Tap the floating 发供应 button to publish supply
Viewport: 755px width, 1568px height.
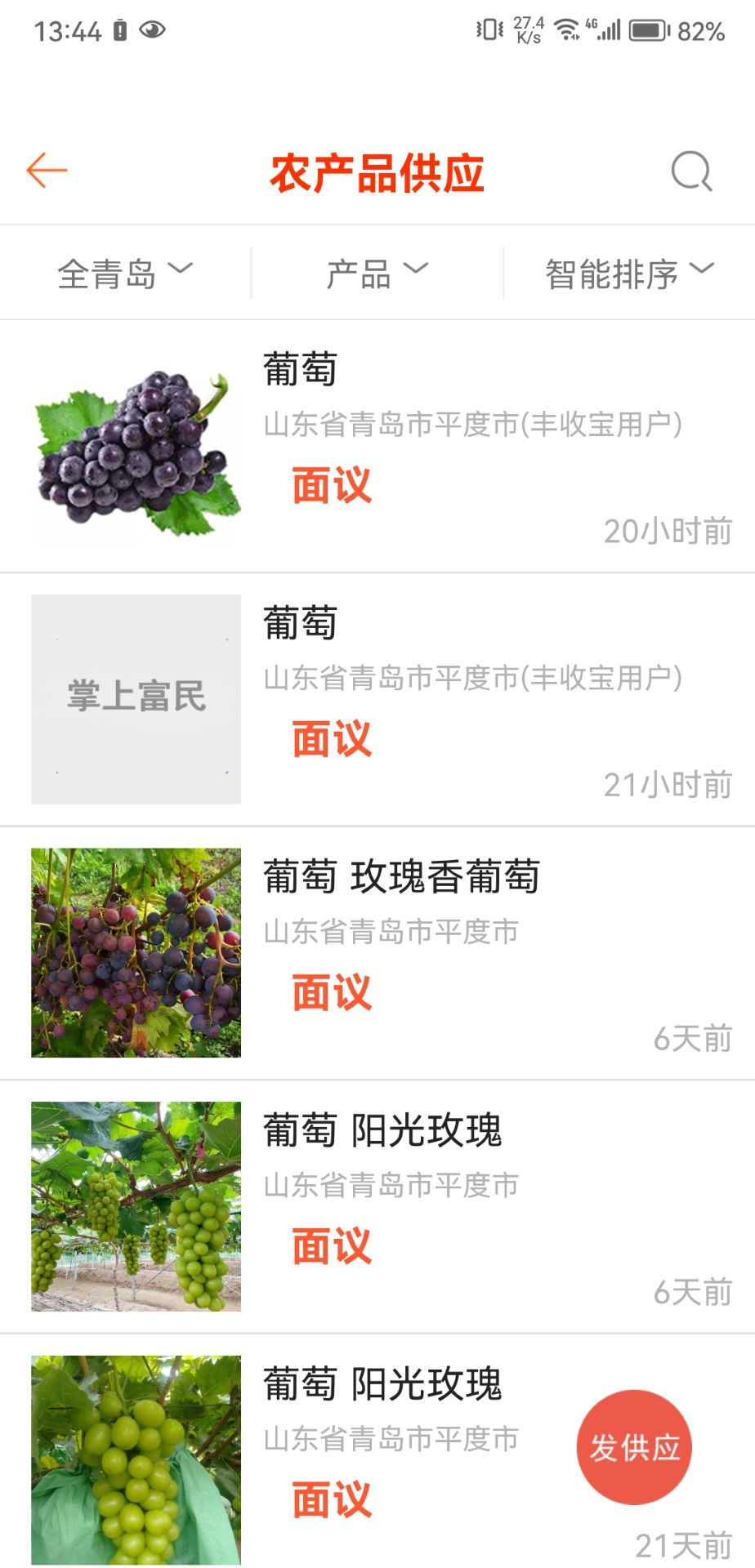click(x=635, y=1446)
